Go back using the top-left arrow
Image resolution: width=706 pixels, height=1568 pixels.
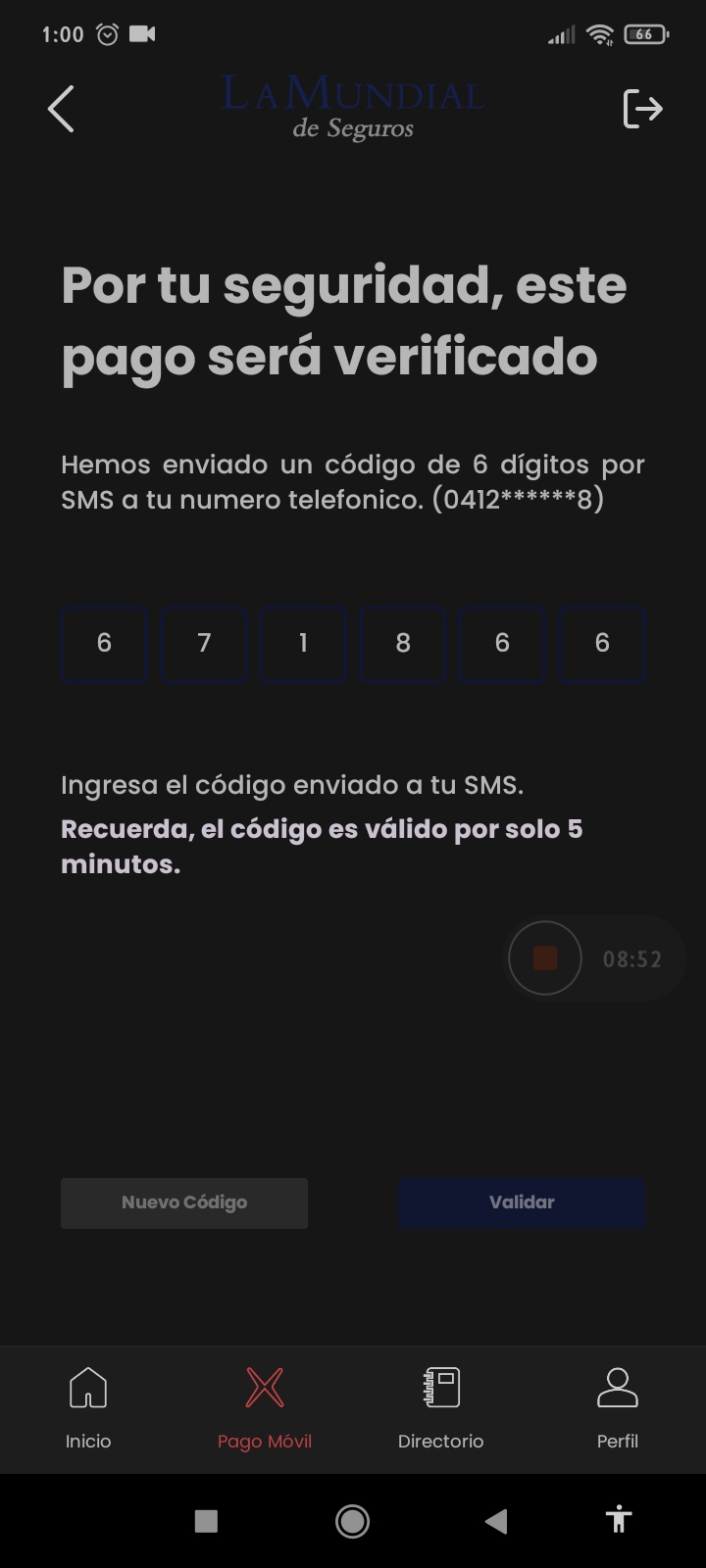(x=61, y=108)
